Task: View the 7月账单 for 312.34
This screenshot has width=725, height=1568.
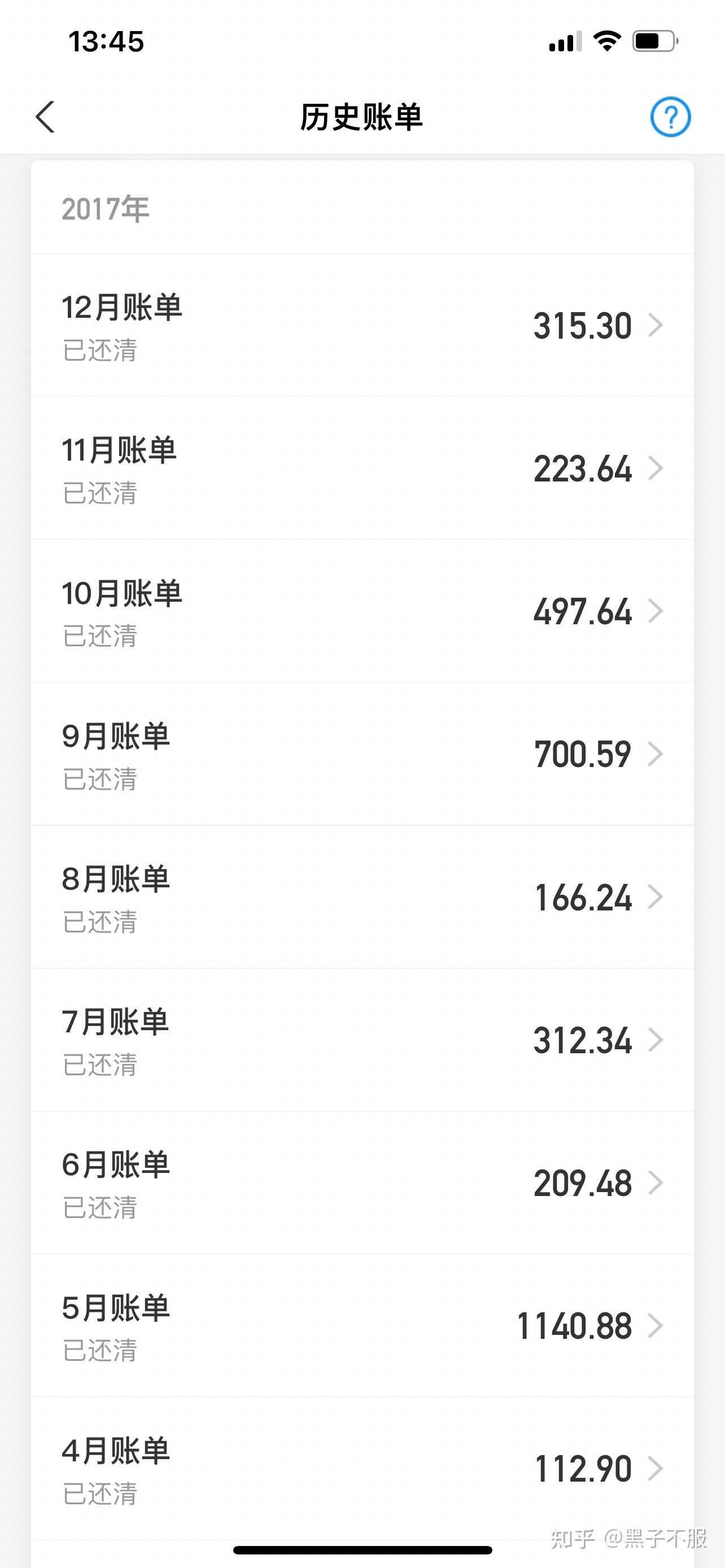Action: coord(362,1040)
